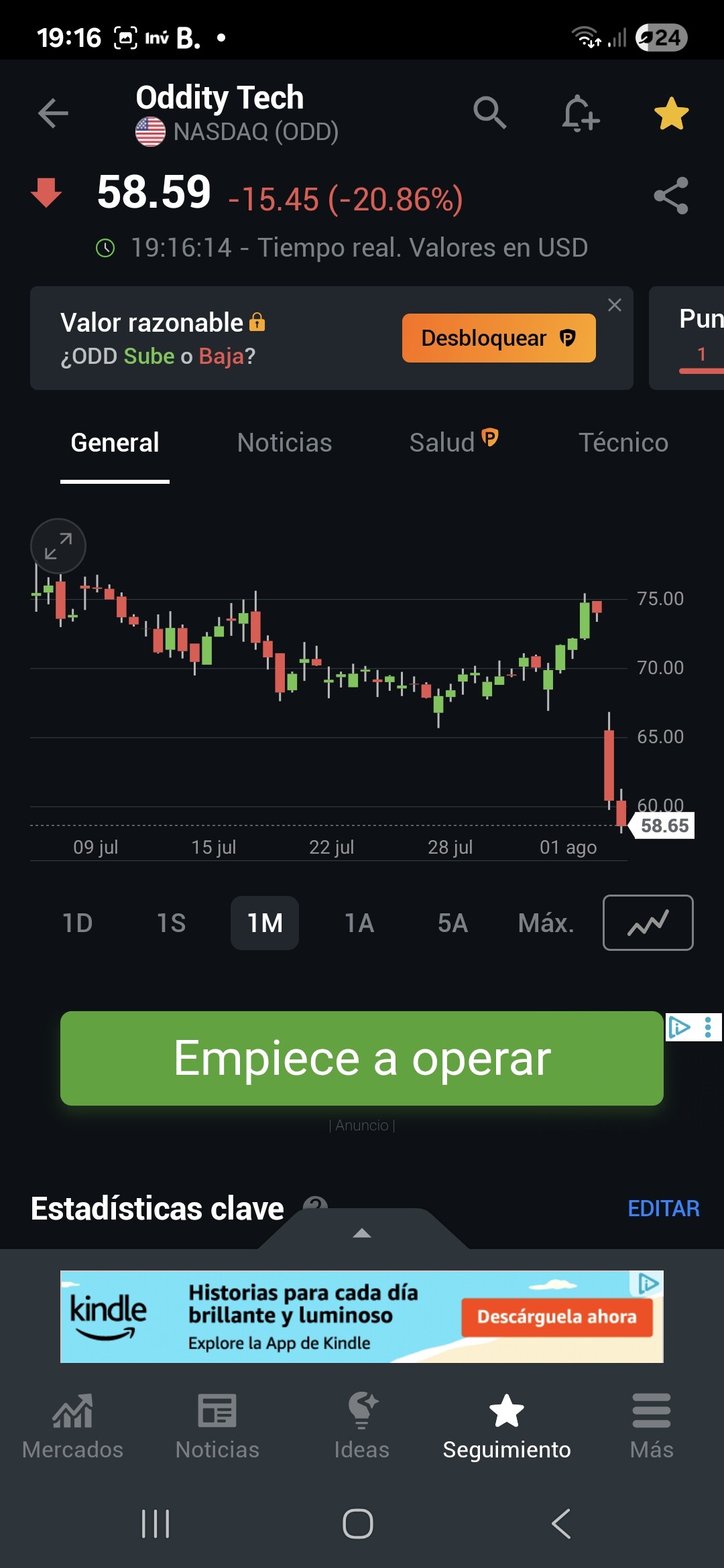724x1568 pixels.
Task: Open the search magnifier icon
Action: 489,113
